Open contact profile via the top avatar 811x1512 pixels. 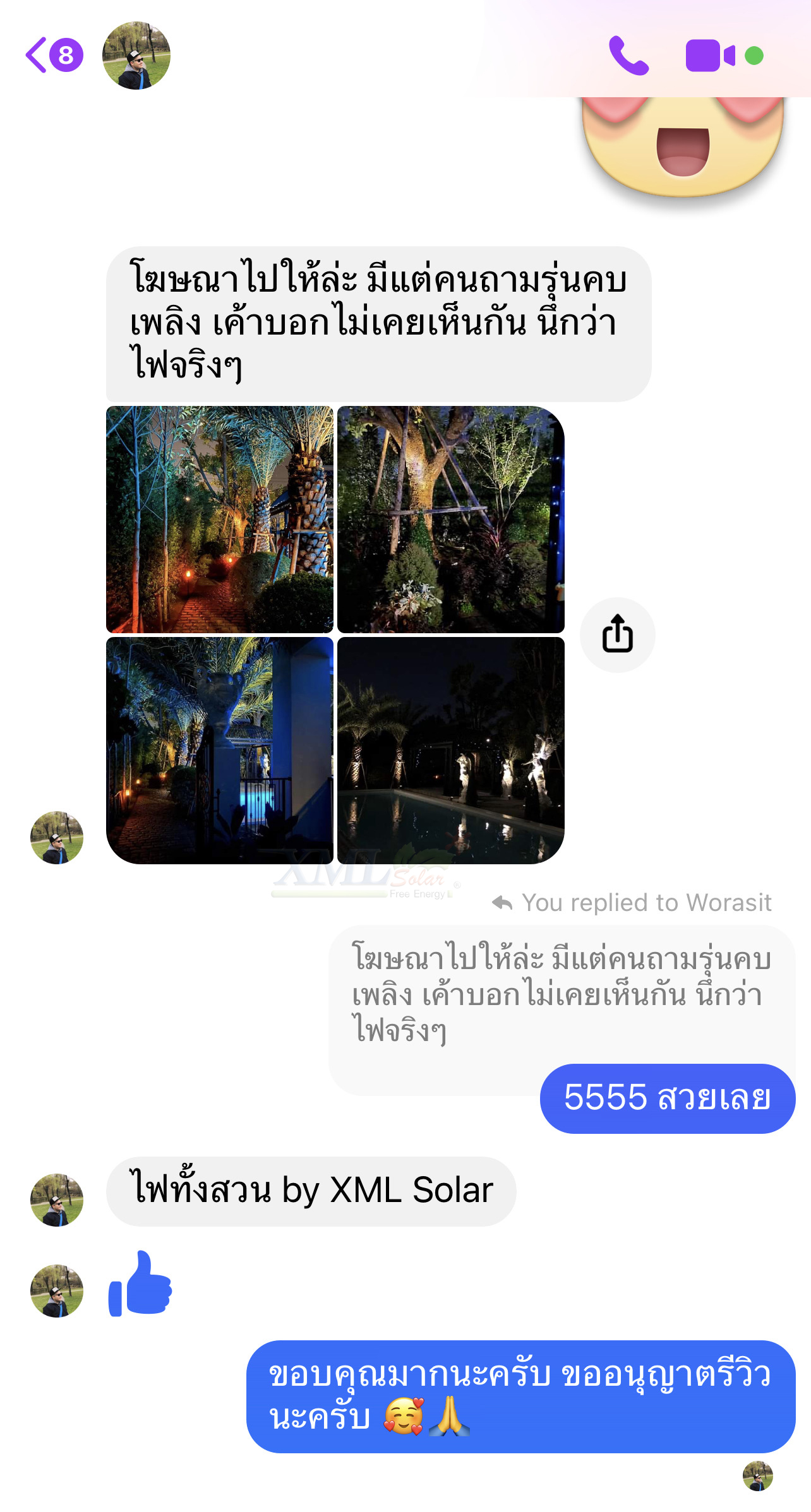click(x=136, y=55)
